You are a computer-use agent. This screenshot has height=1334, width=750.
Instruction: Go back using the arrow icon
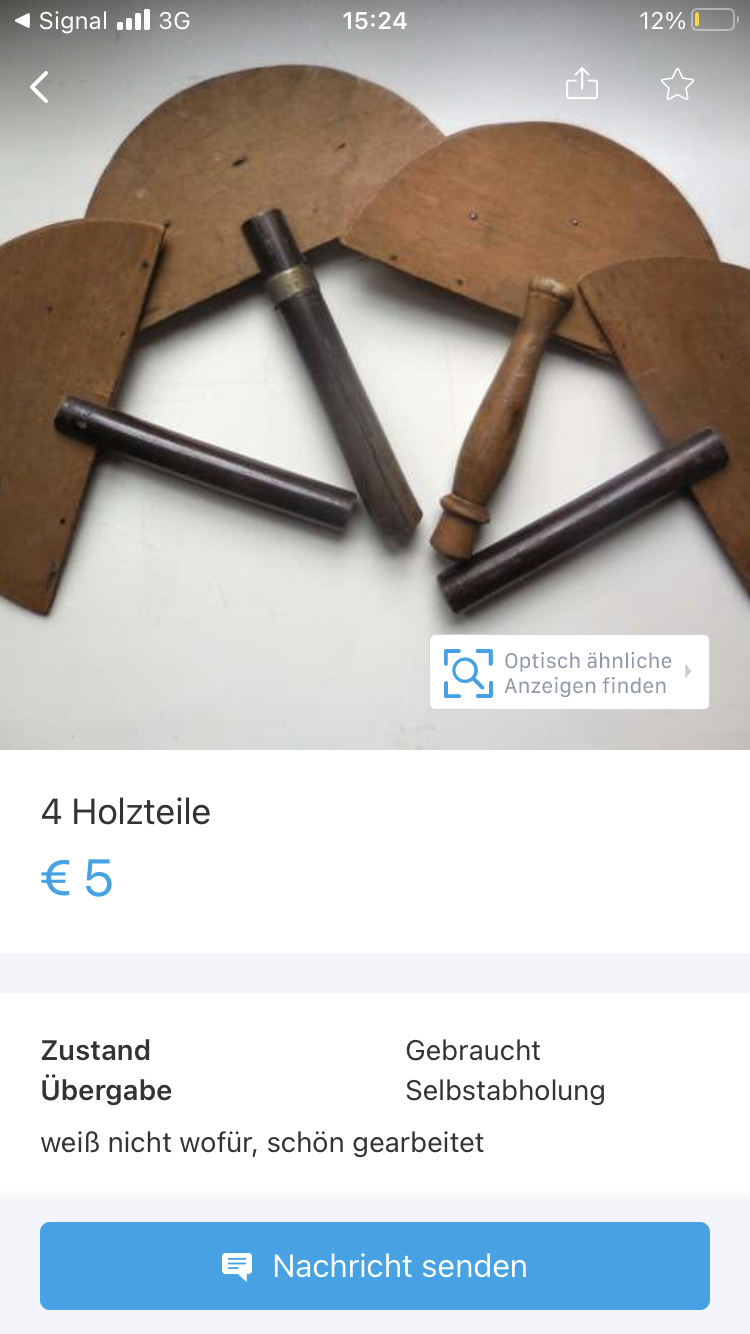click(x=40, y=87)
